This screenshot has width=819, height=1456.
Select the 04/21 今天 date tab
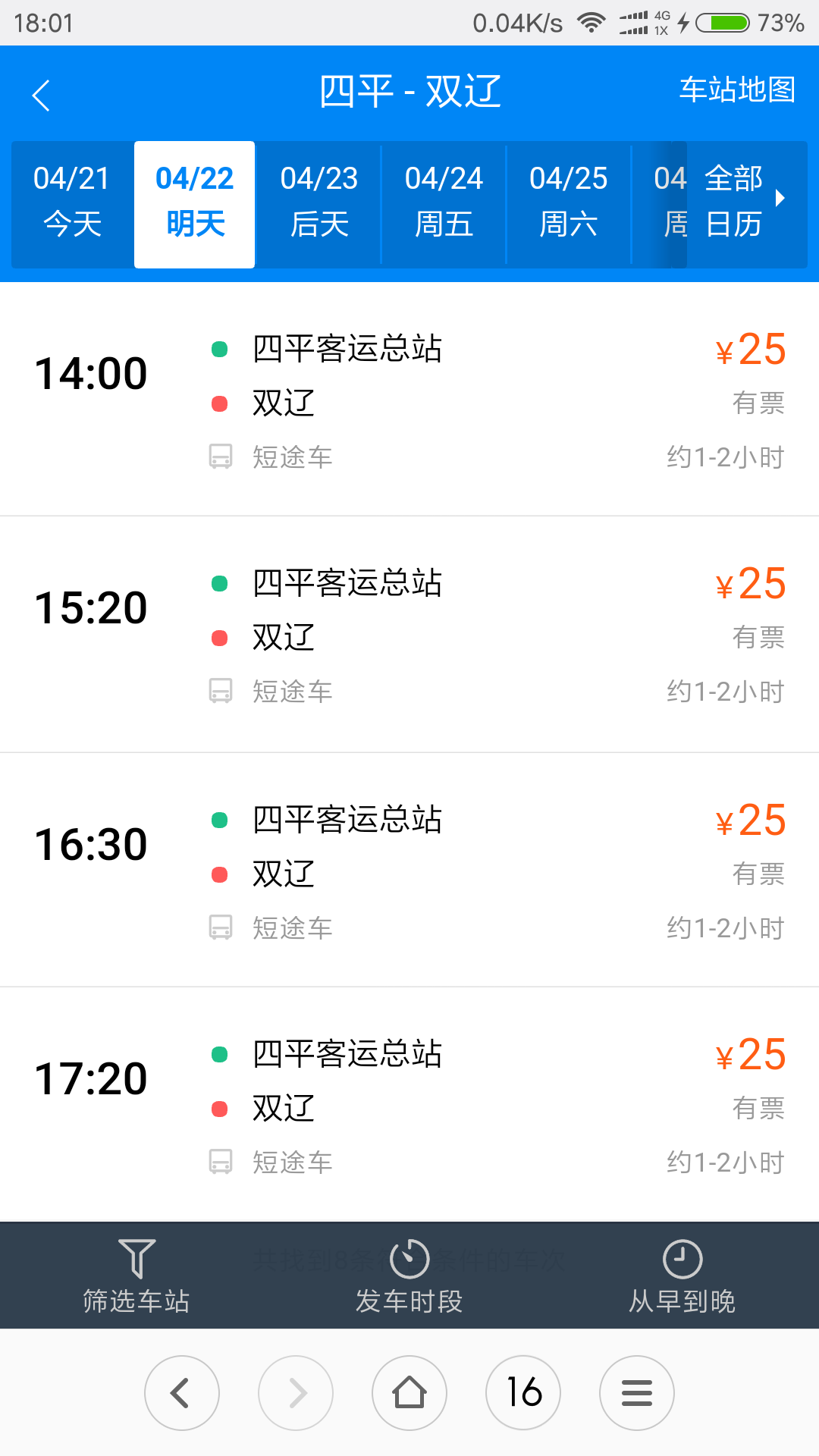(72, 202)
